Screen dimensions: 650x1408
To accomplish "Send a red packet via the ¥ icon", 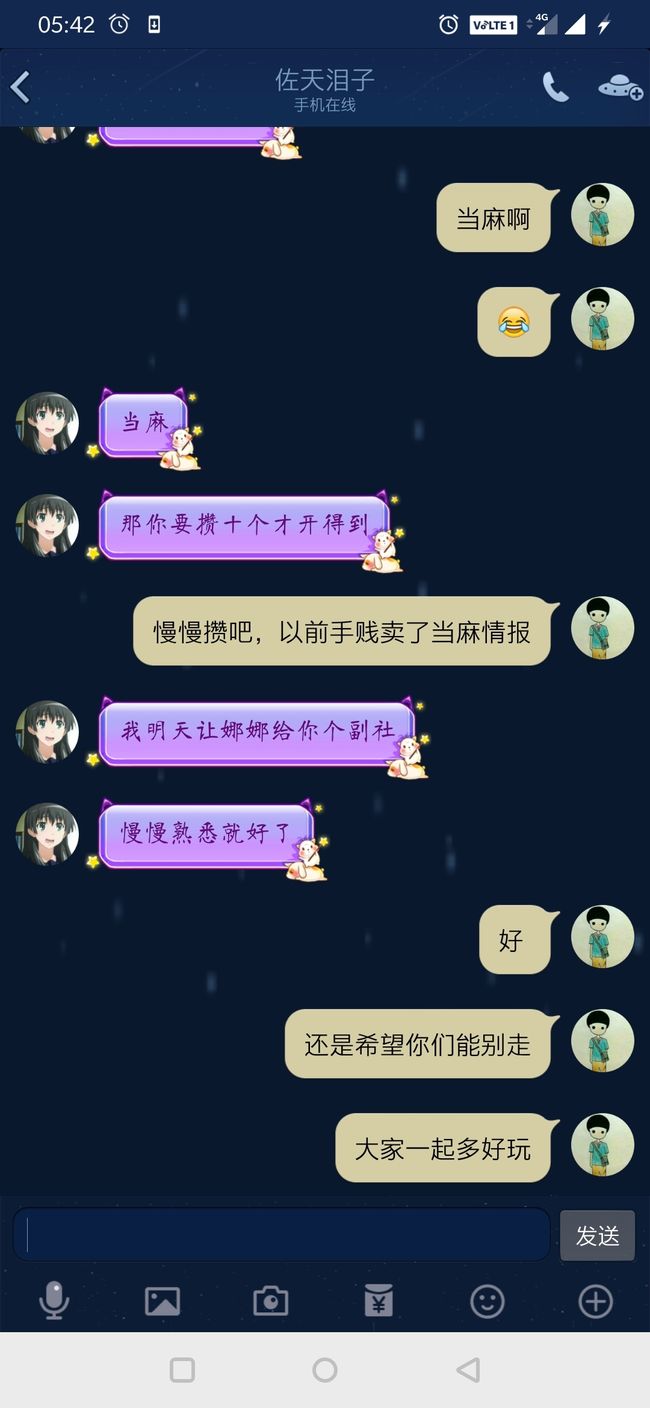I will 378,1301.
